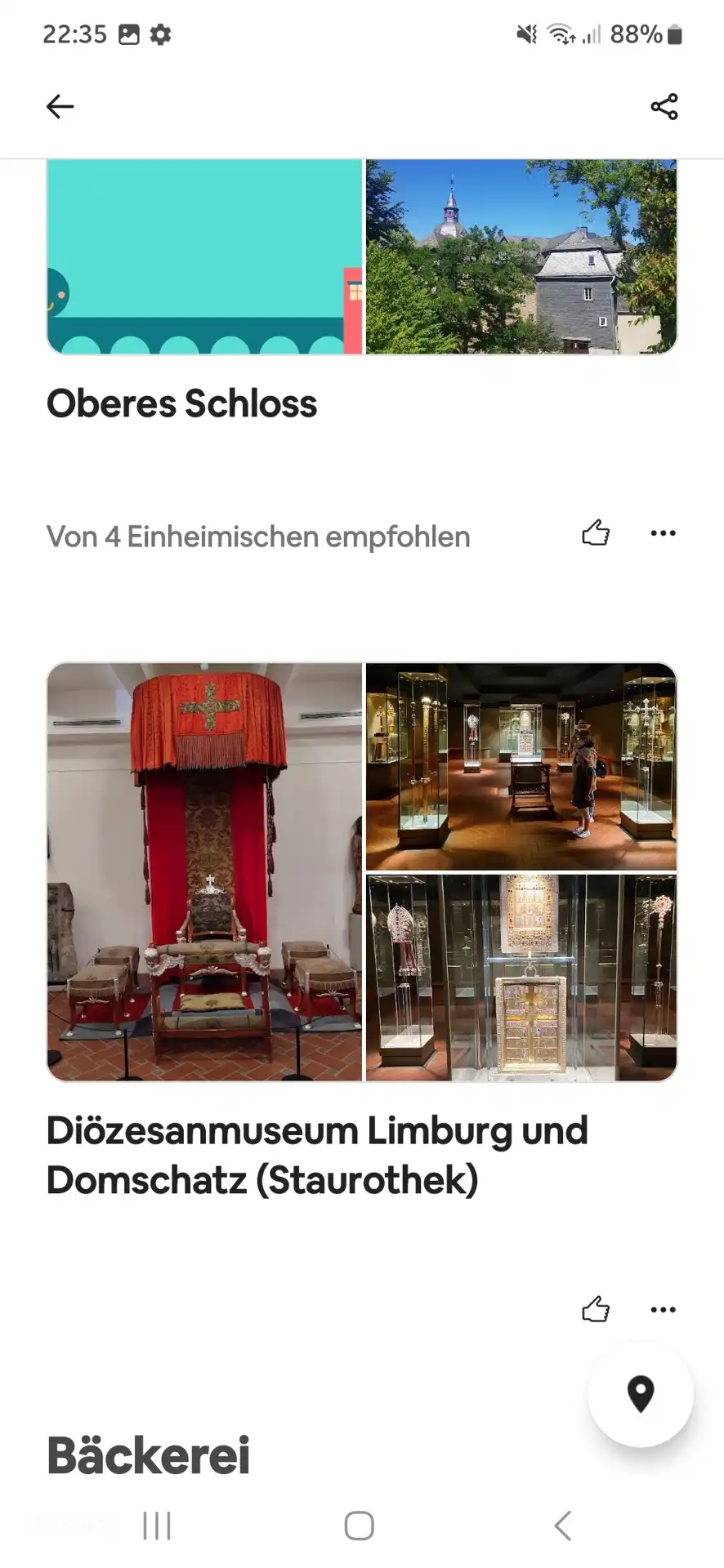Open the Diözesanmuseum Limburg photo card
Image resolution: width=724 pixels, height=1568 pixels.
pos(361,871)
